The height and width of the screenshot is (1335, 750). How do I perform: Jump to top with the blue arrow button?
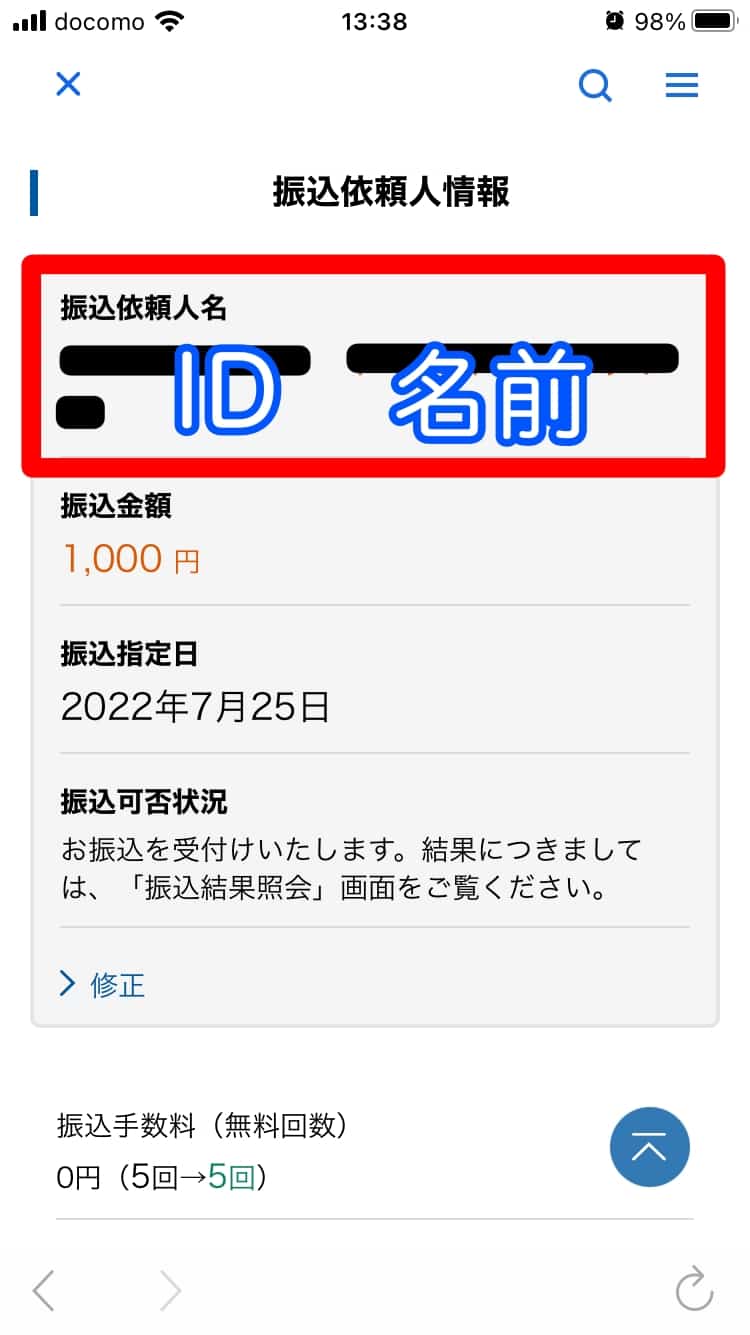[649, 1147]
